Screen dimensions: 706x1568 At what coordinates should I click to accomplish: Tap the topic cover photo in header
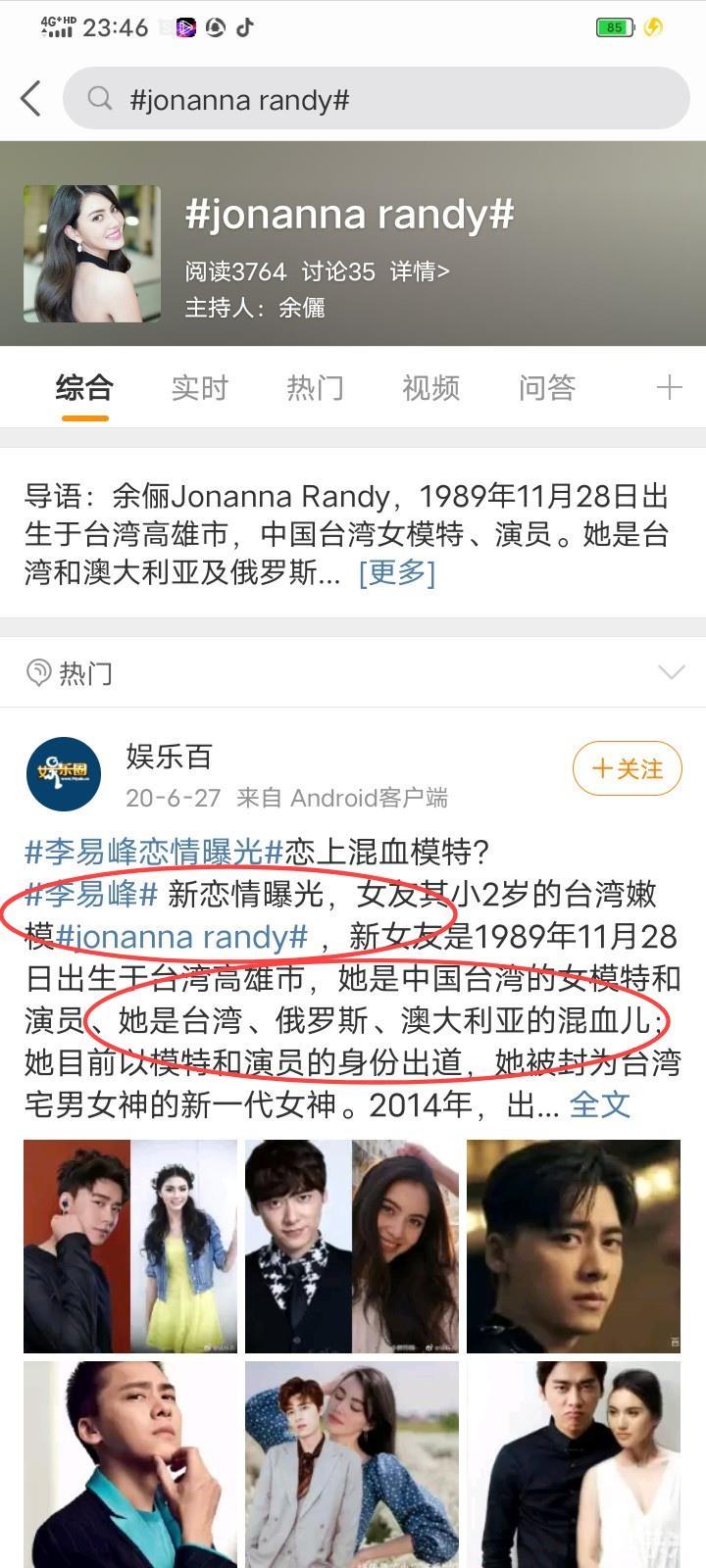click(92, 254)
